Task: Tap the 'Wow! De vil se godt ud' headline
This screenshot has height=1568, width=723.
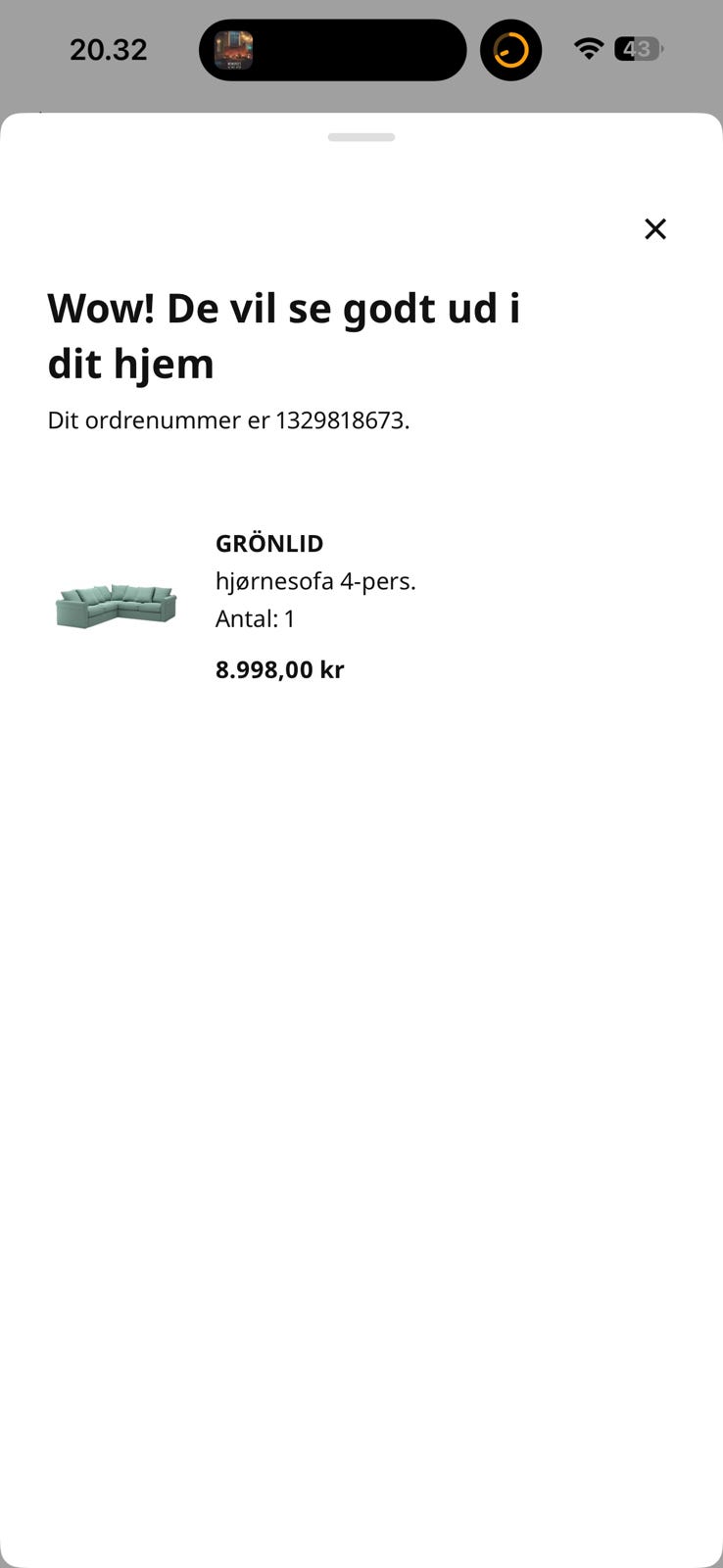Action: [284, 333]
